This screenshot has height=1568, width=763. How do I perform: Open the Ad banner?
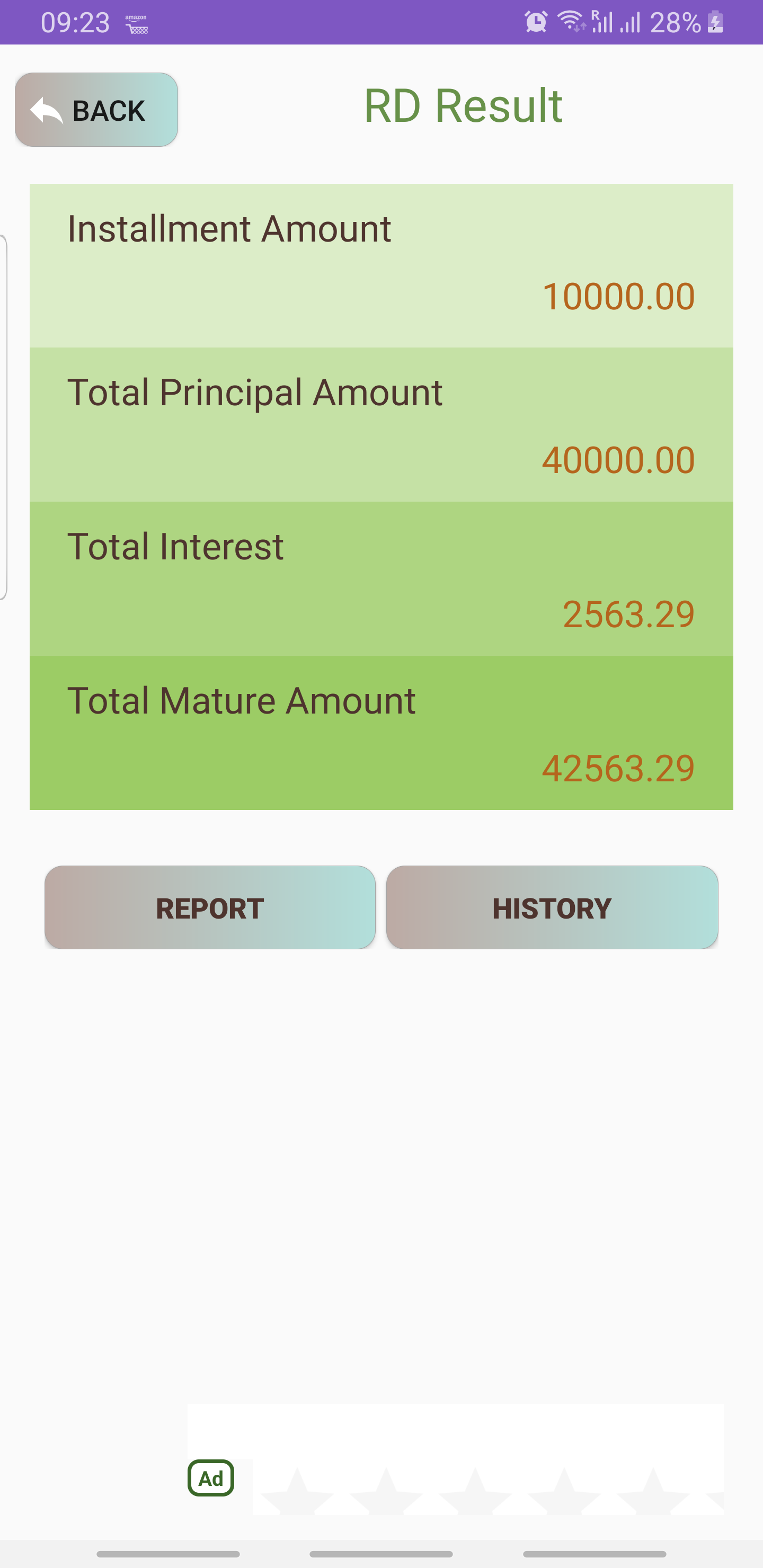455,1459
